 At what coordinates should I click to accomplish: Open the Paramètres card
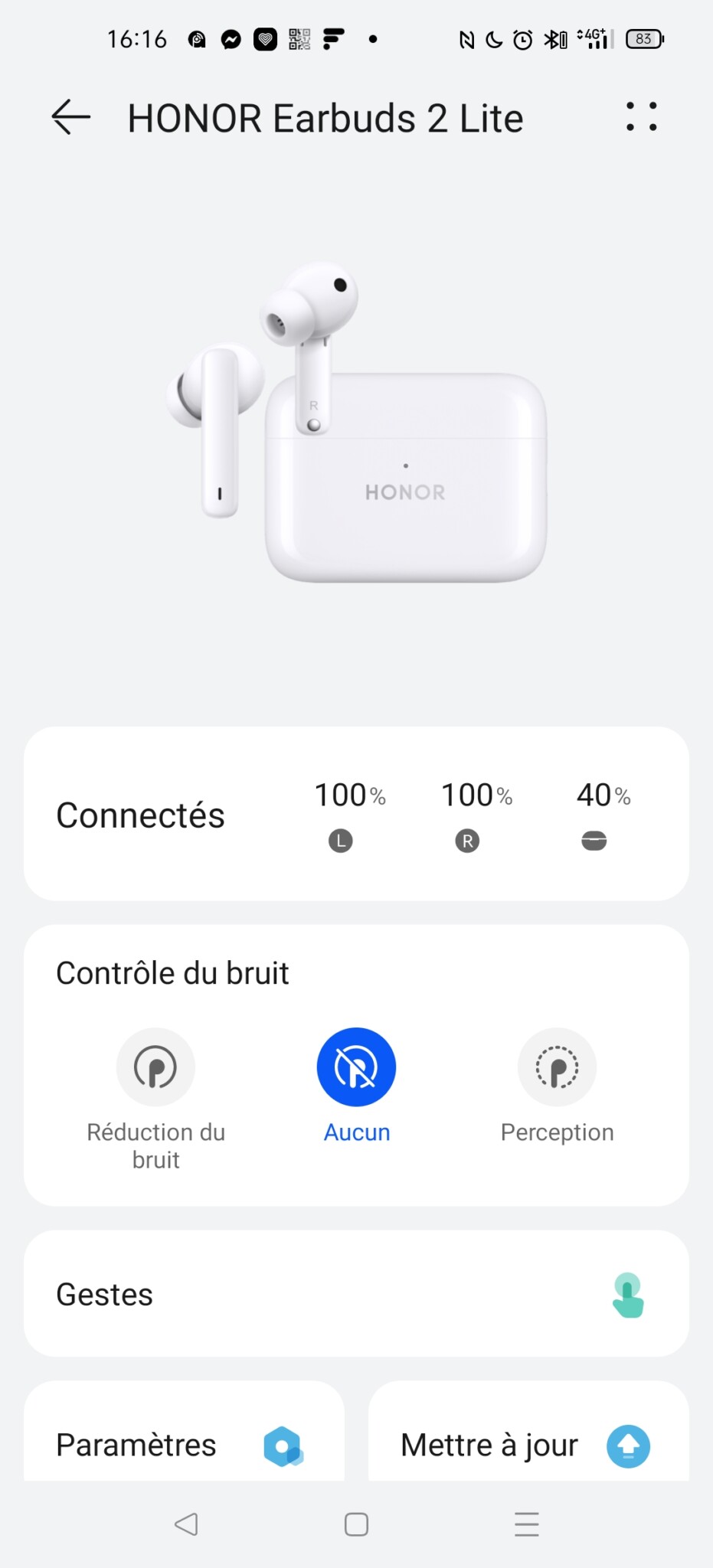coord(184,1439)
